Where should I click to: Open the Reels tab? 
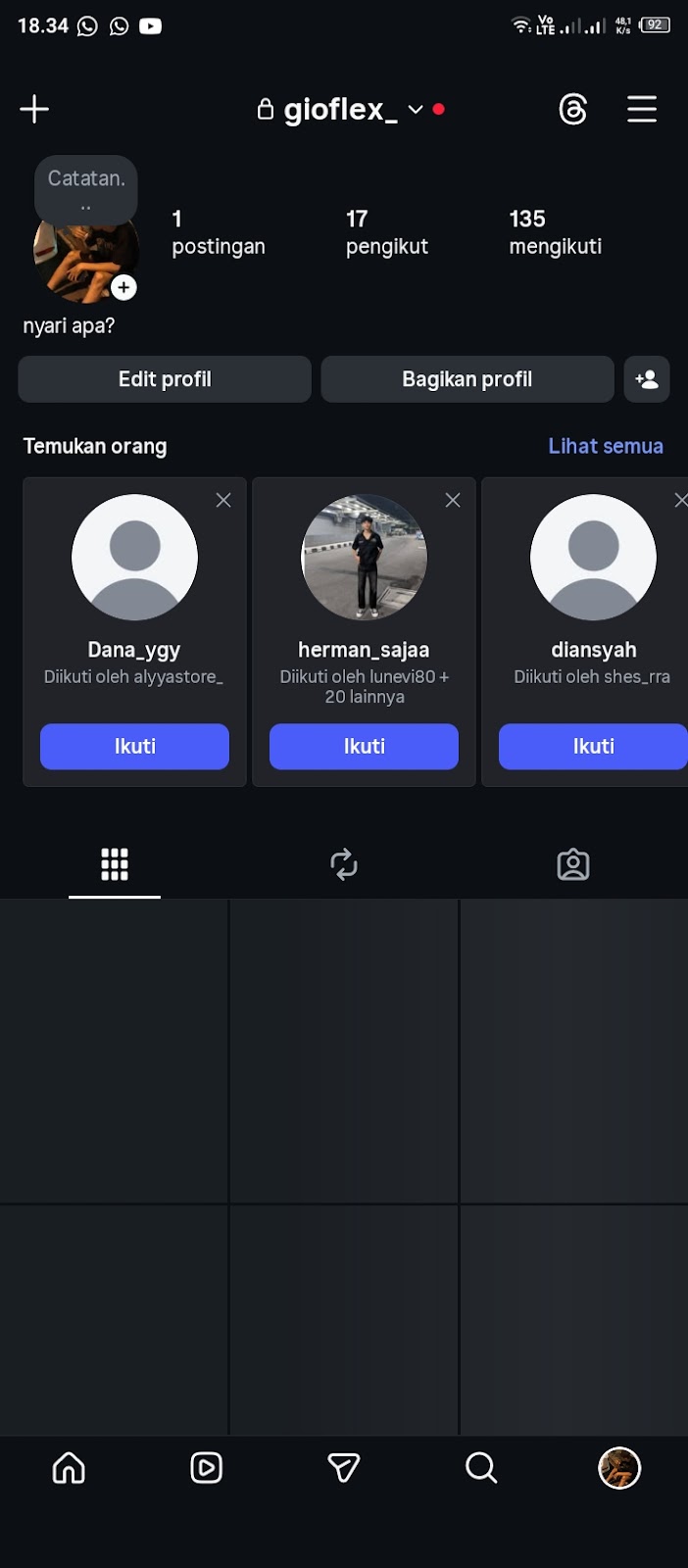tap(206, 1468)
